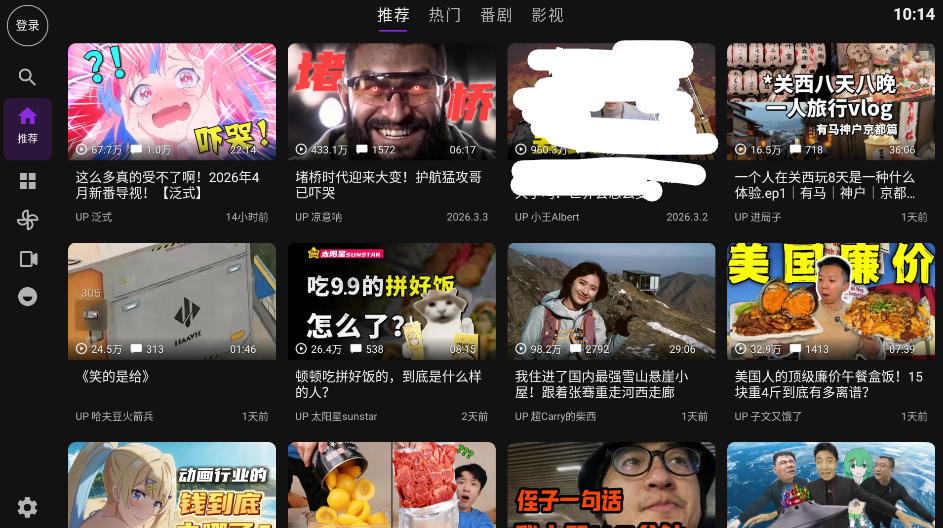The image size is (943, 528).
Task: Open 我住进了国内最强雪山悬崖小屋 video
Action: pyautogui.click(x=611, y=301)
